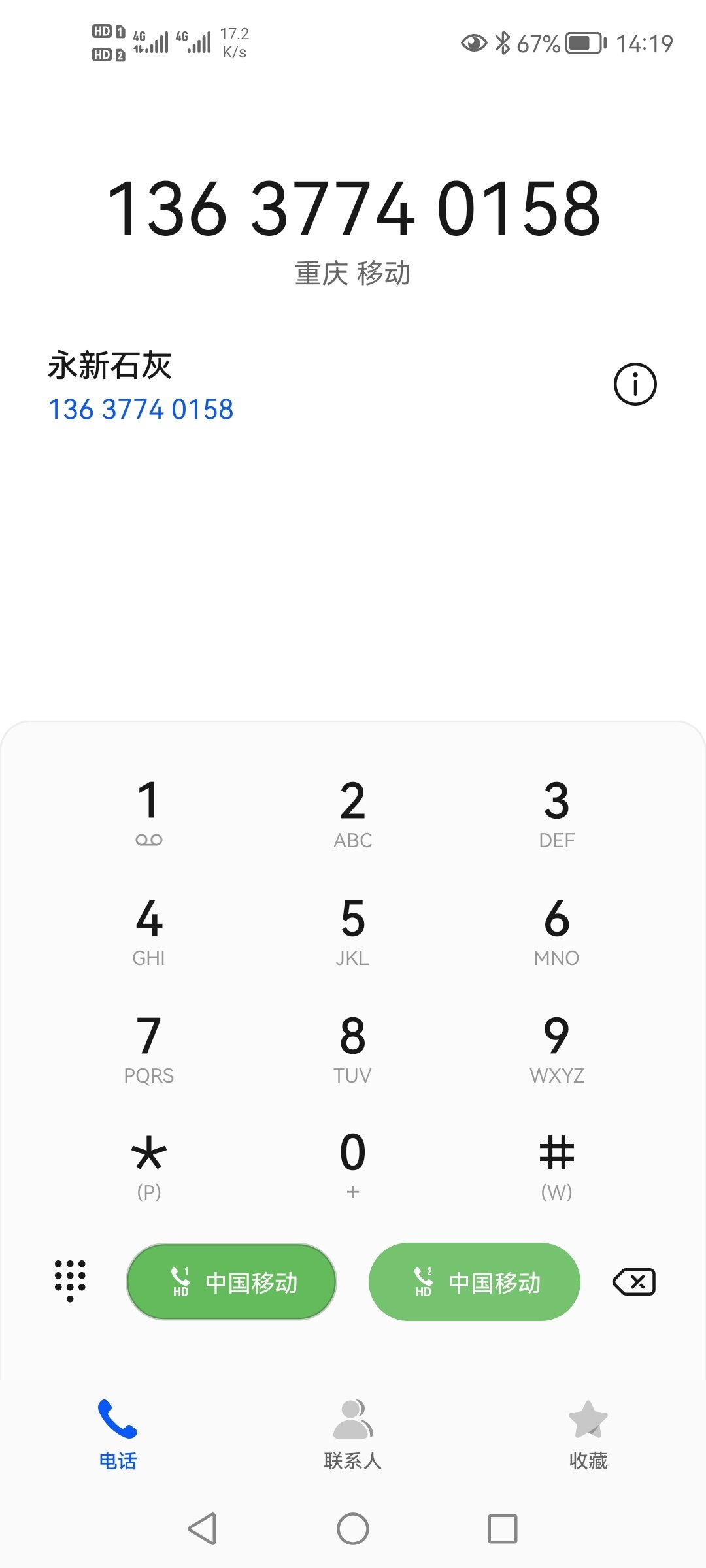Tap digit 1 on the keypad

coord(149,813)
